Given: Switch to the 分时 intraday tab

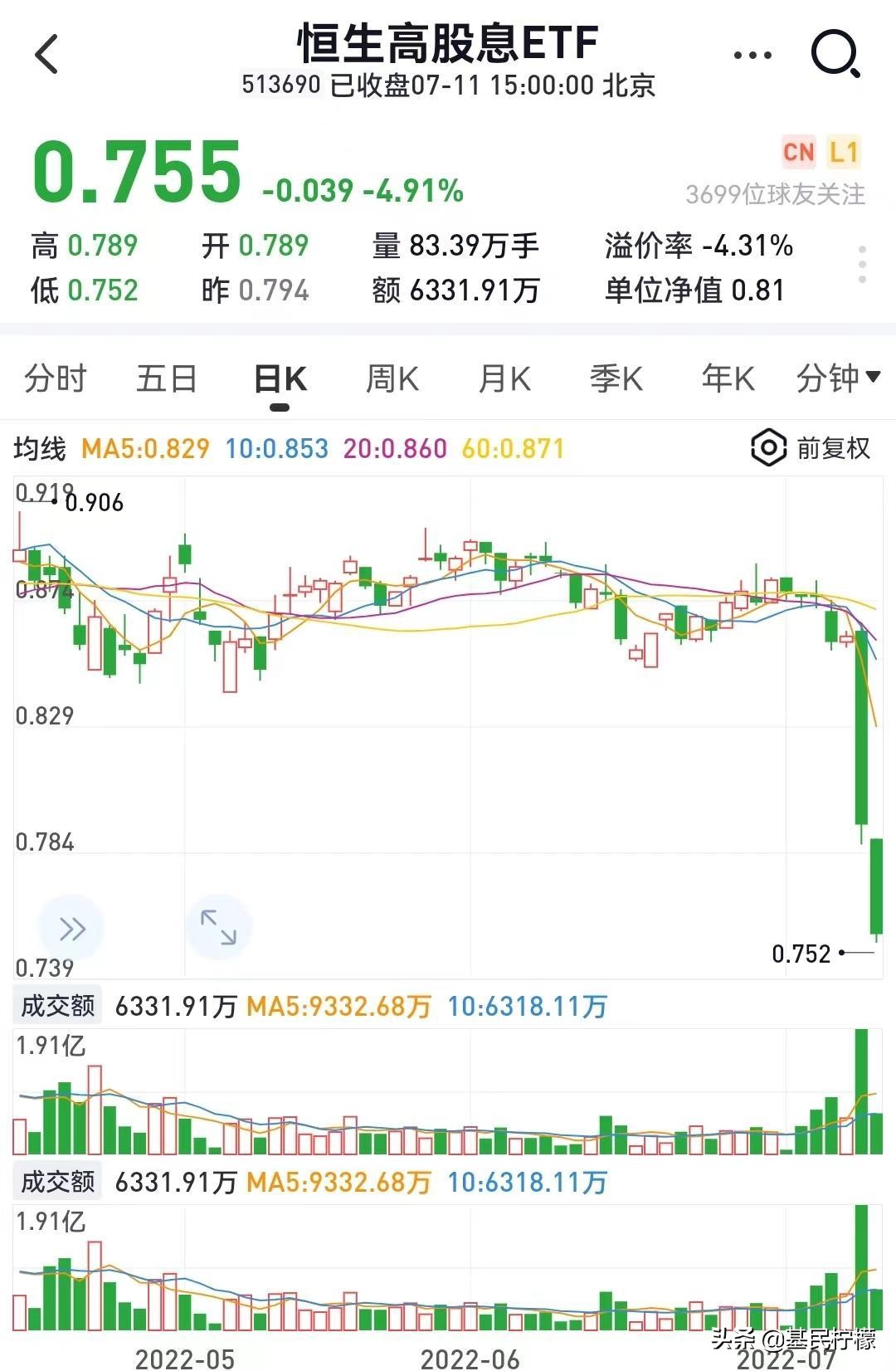Looking at the screenshot, I should coord(55,378).
